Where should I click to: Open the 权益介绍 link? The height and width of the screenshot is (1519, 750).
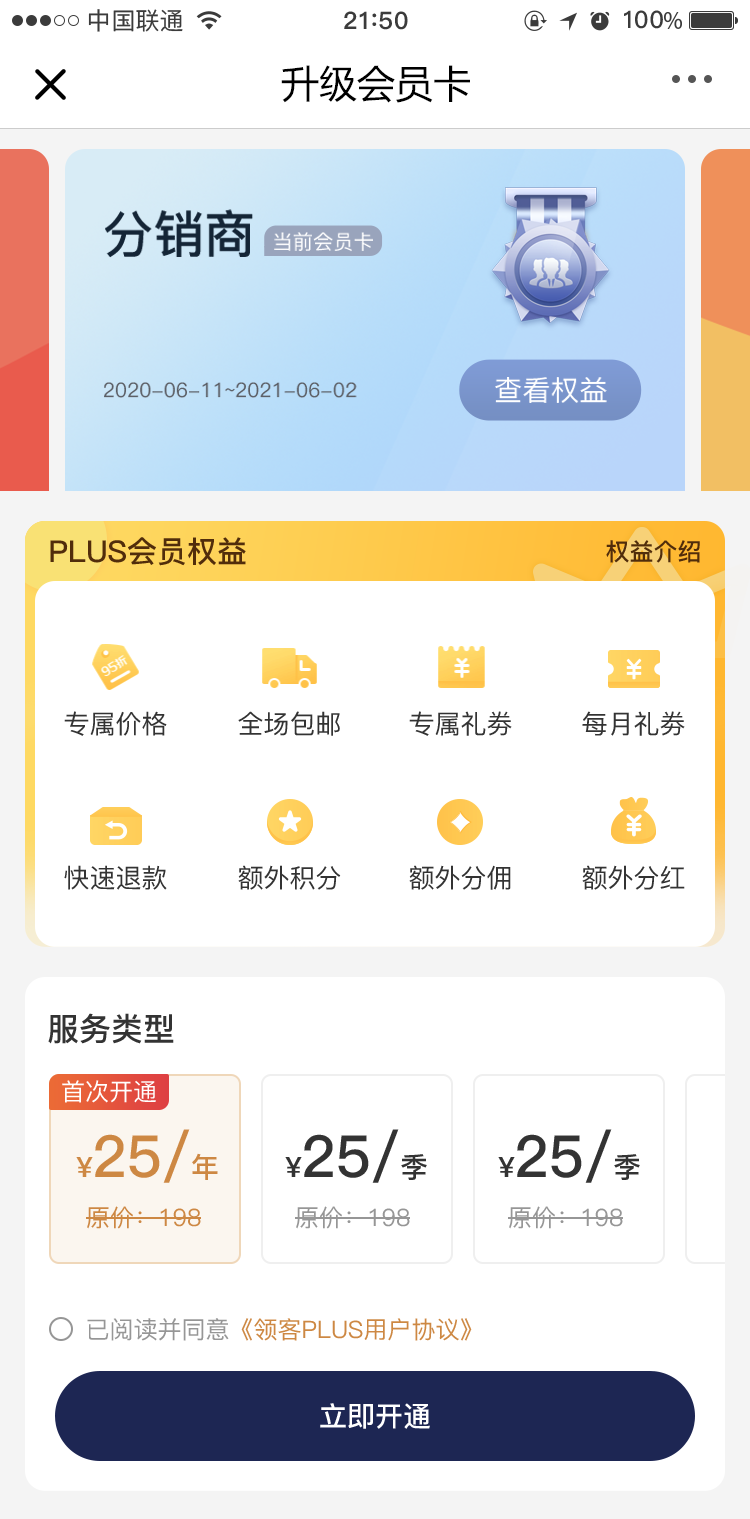pyautogui.click(x=655, y=551)
